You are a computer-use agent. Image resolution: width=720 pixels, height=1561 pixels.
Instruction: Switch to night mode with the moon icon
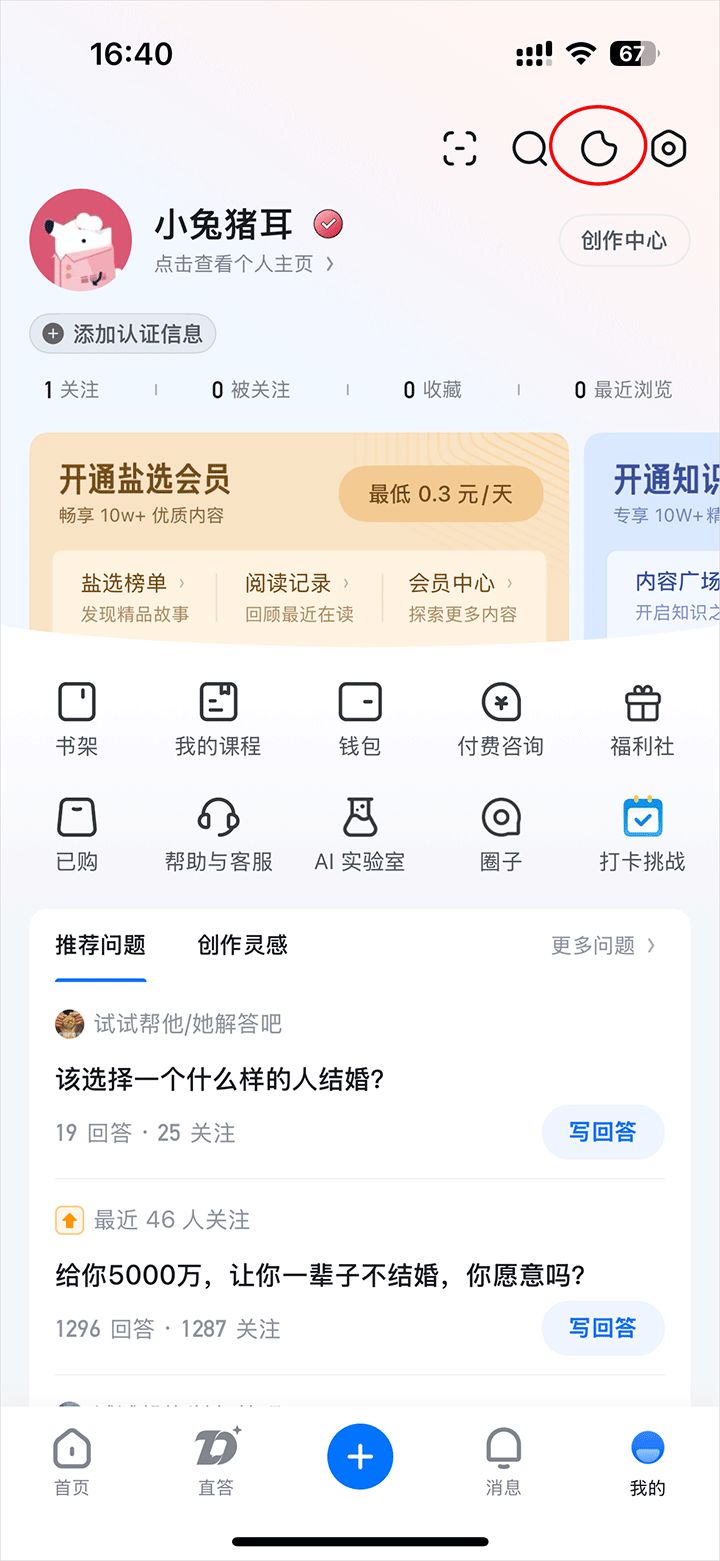coord(599,149)
